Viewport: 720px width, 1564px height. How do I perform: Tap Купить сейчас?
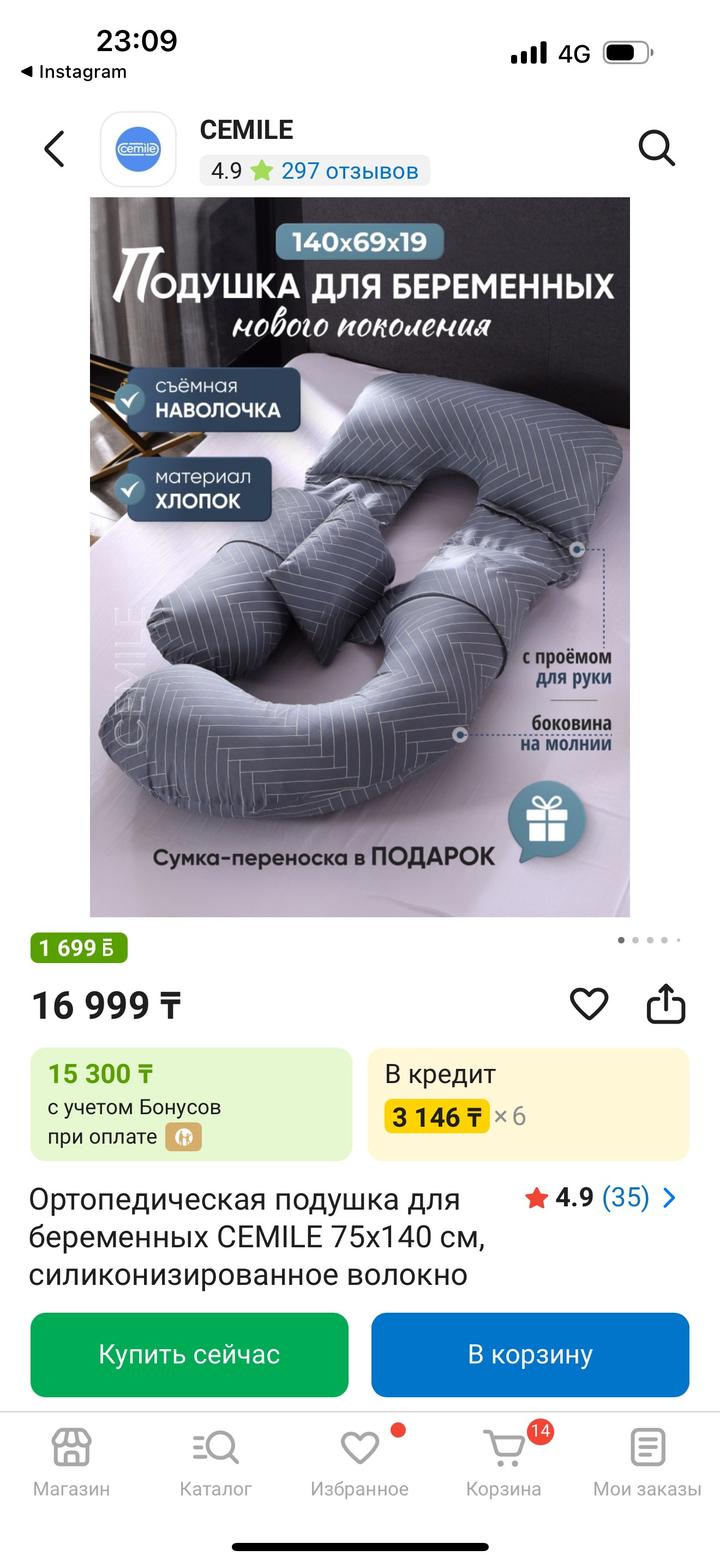pyautogui.click(x=189, y=1354)
